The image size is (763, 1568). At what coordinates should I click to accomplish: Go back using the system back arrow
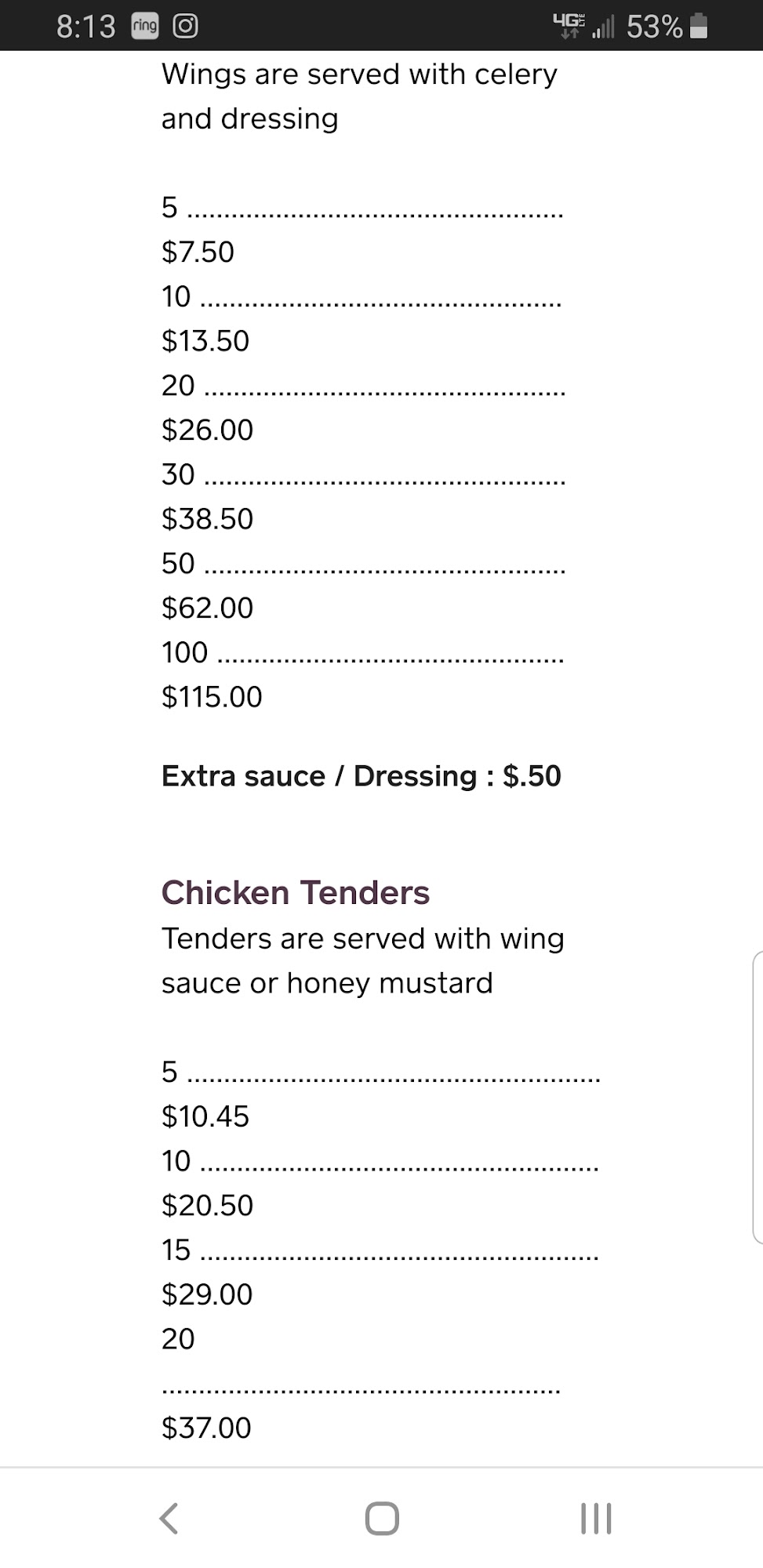[169, 1518]
